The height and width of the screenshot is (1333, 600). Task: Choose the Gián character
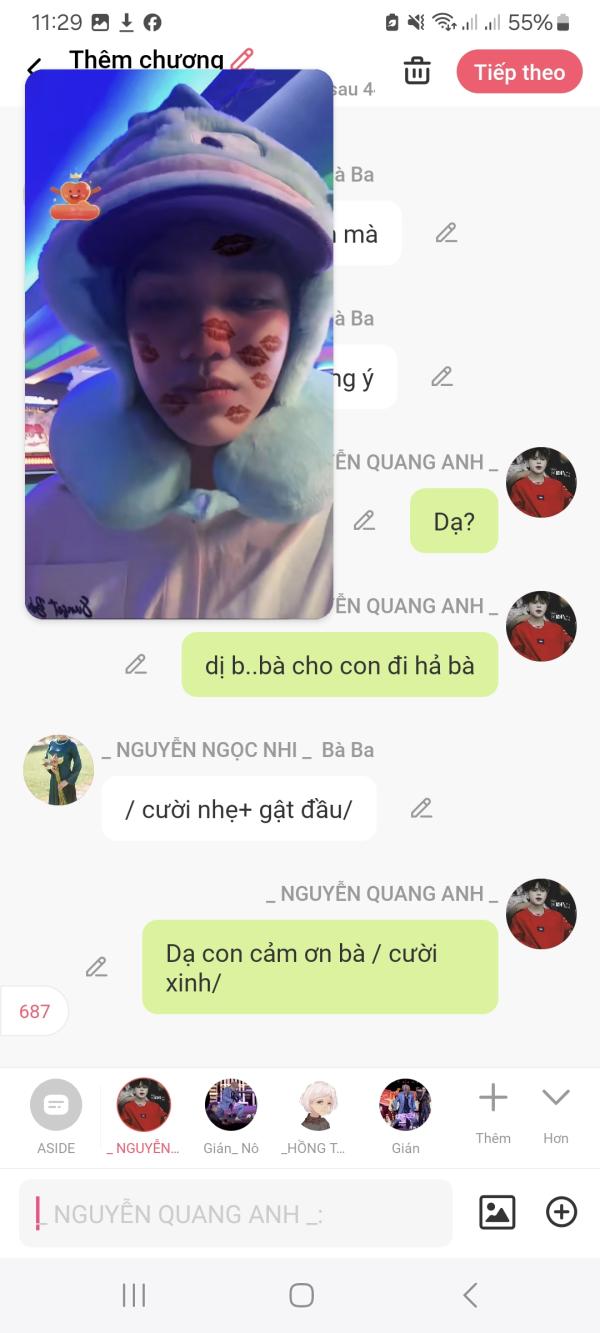pos(405,1115)
